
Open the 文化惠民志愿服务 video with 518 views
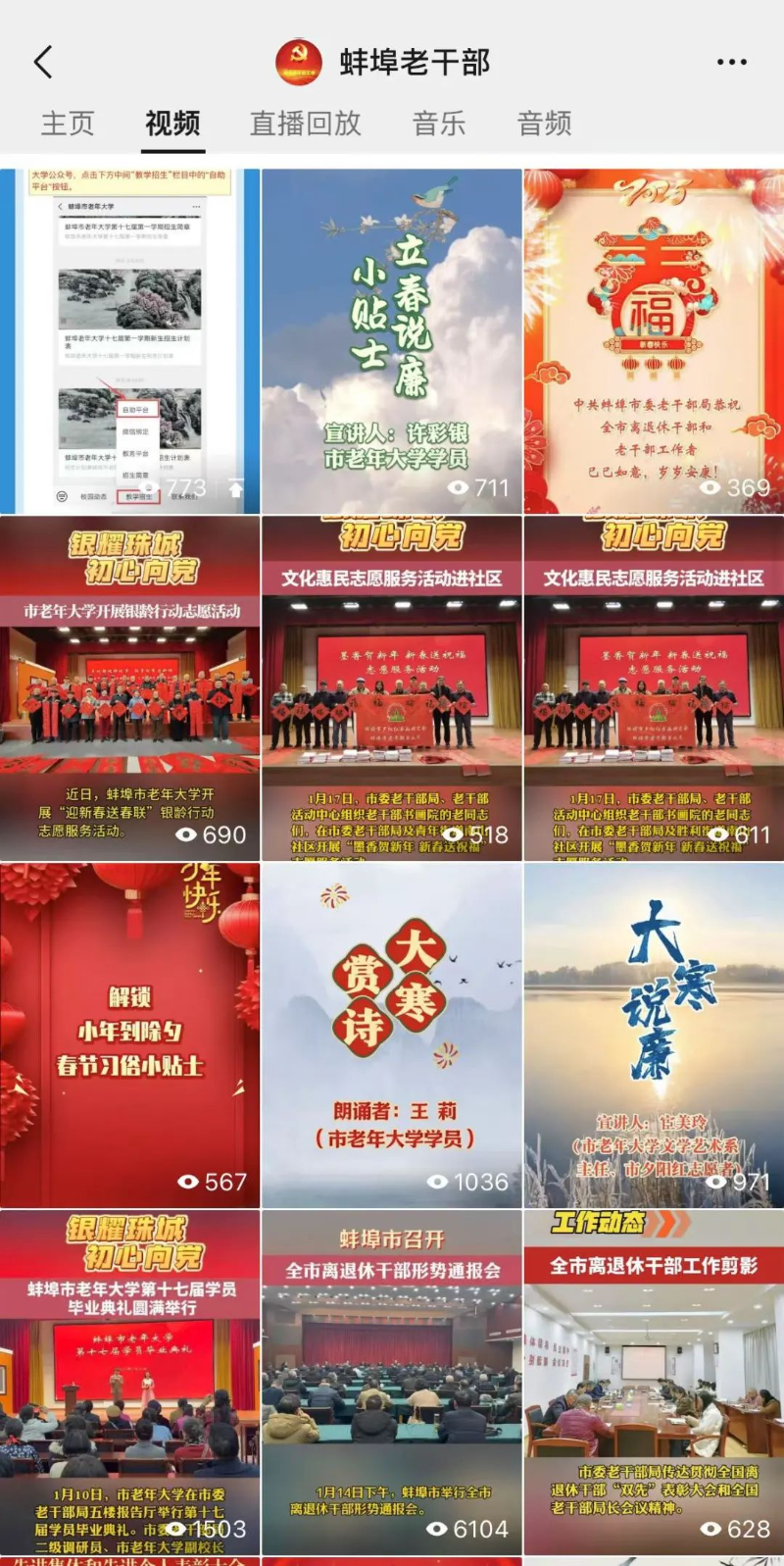pyautogui.click(x=392, y=688)
